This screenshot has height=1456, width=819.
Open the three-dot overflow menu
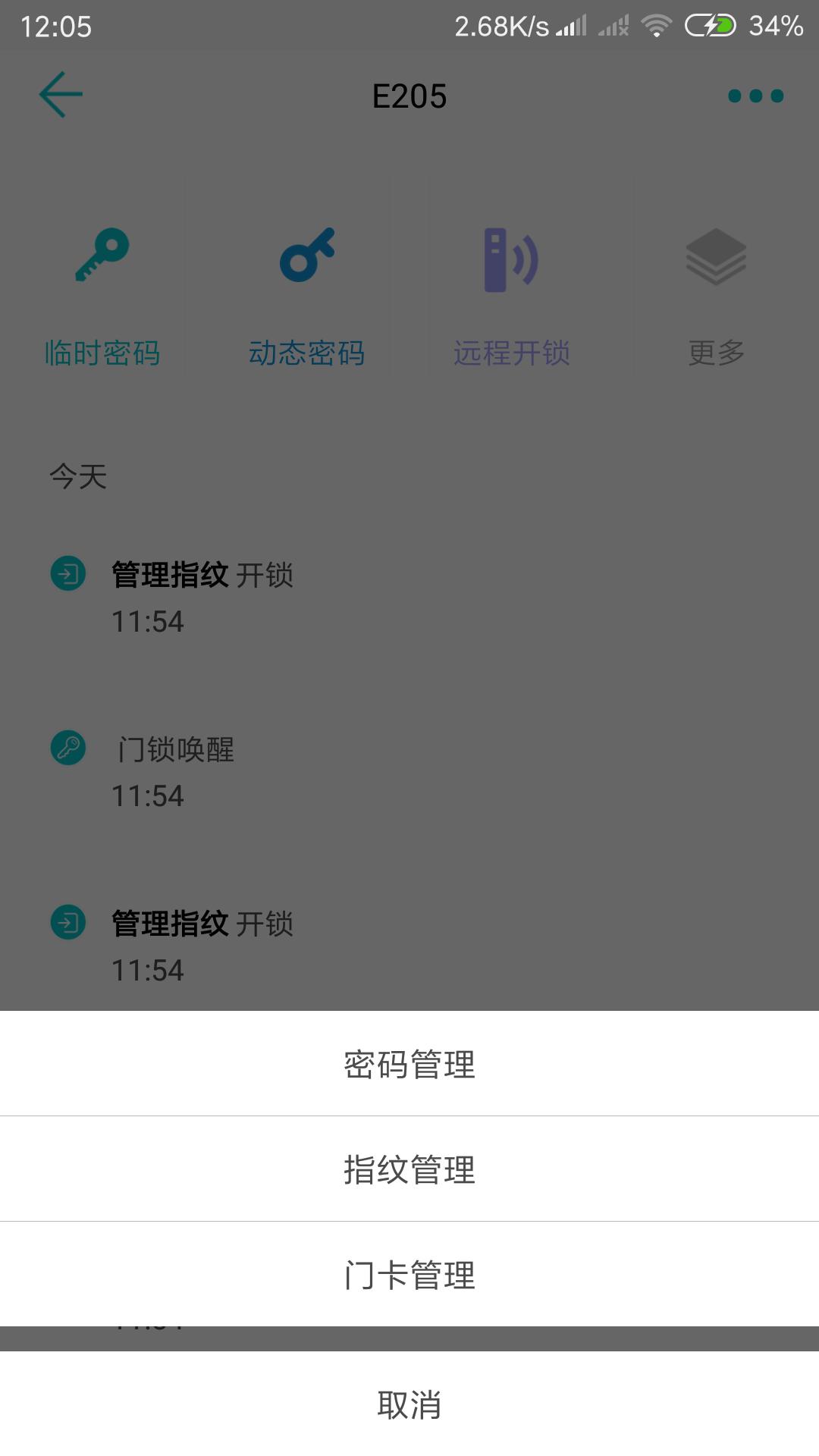755,96
